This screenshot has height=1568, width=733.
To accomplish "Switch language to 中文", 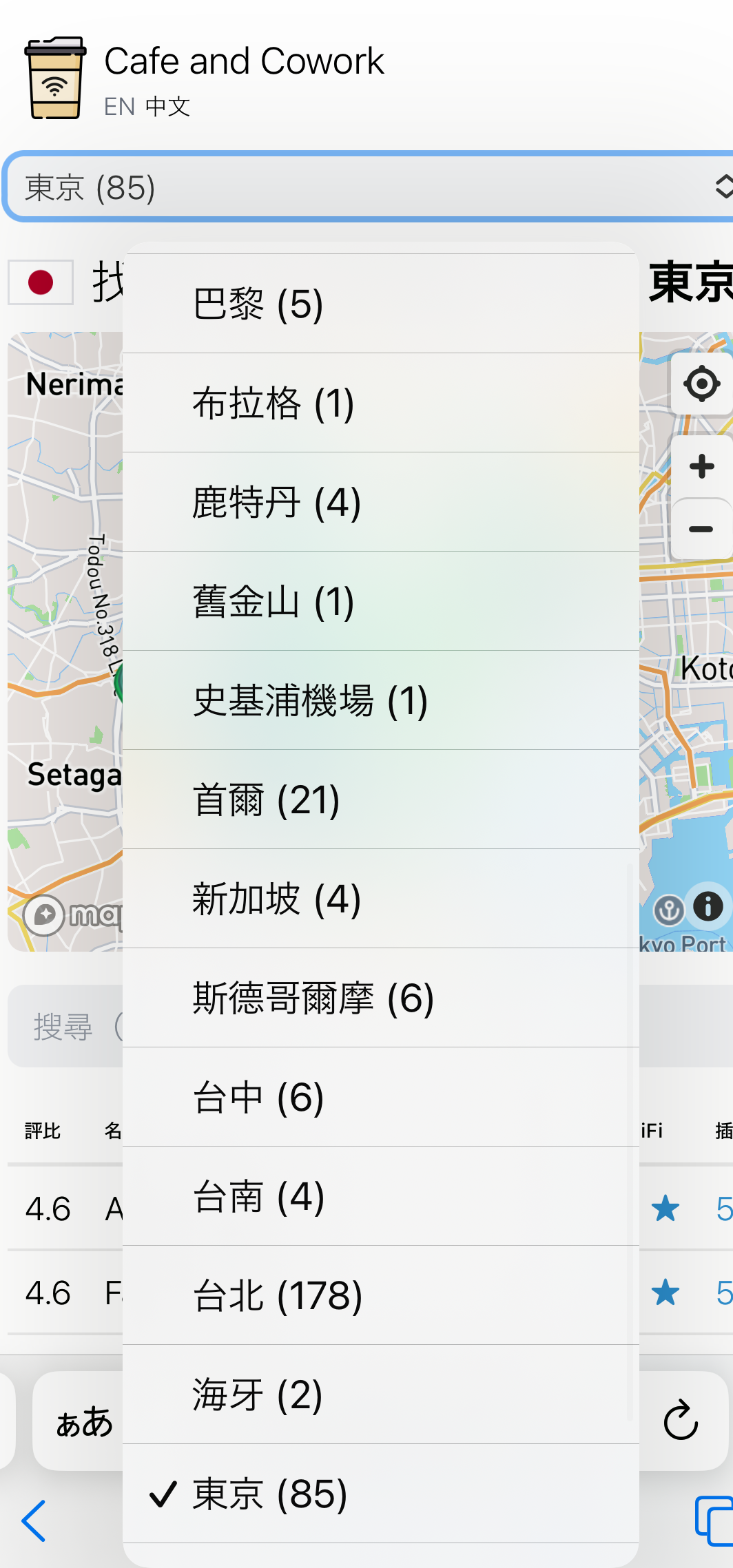I will pyautogui.click(x=167, y=107).
